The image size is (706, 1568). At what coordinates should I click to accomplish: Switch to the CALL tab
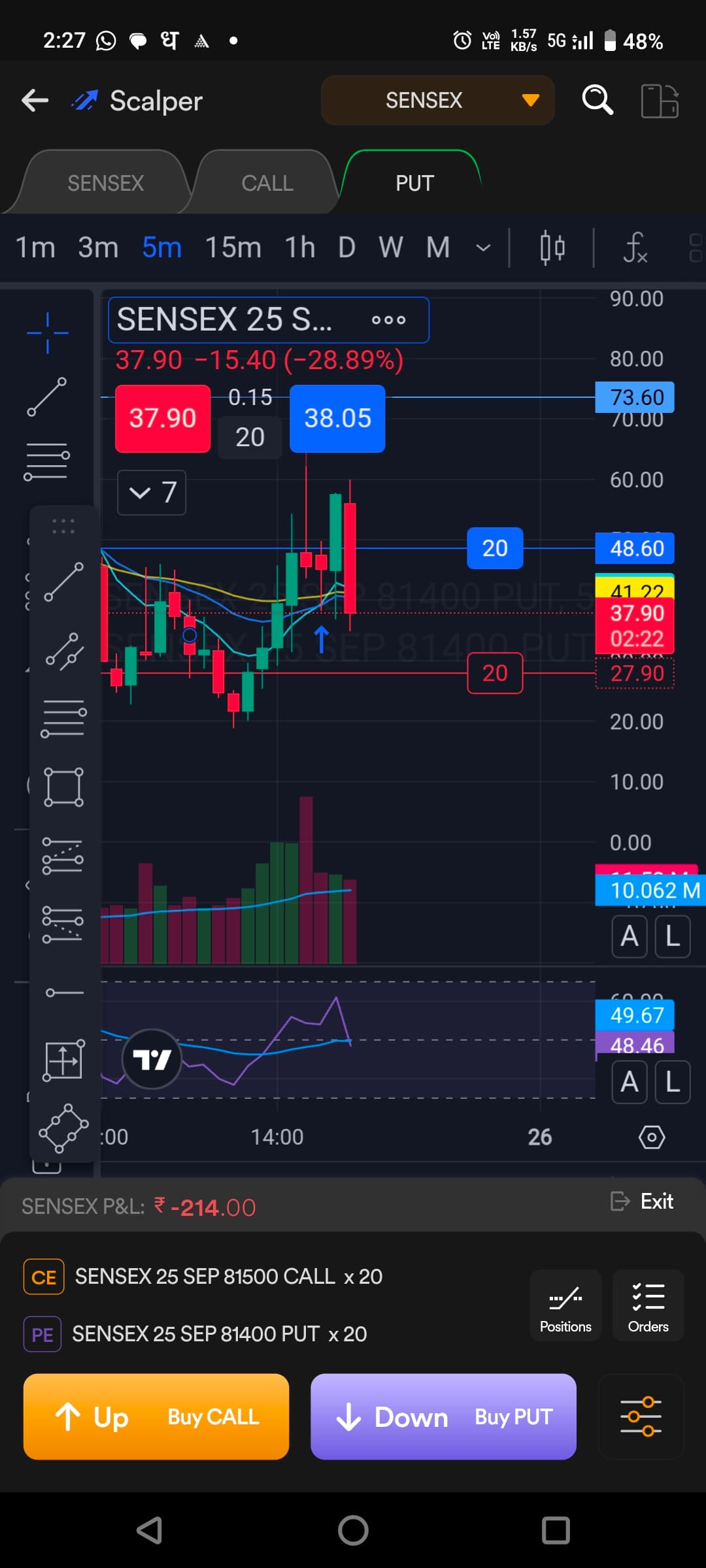(x=267, y=183)
